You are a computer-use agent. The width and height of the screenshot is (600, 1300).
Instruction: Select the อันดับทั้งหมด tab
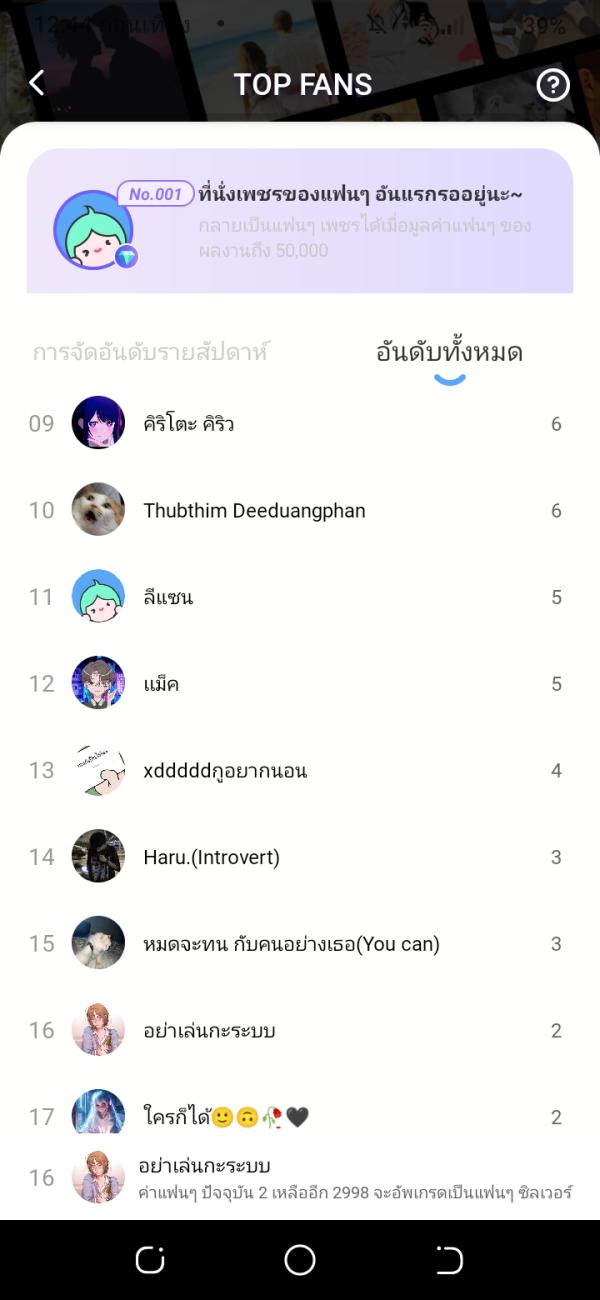click(x=449, y=353)
